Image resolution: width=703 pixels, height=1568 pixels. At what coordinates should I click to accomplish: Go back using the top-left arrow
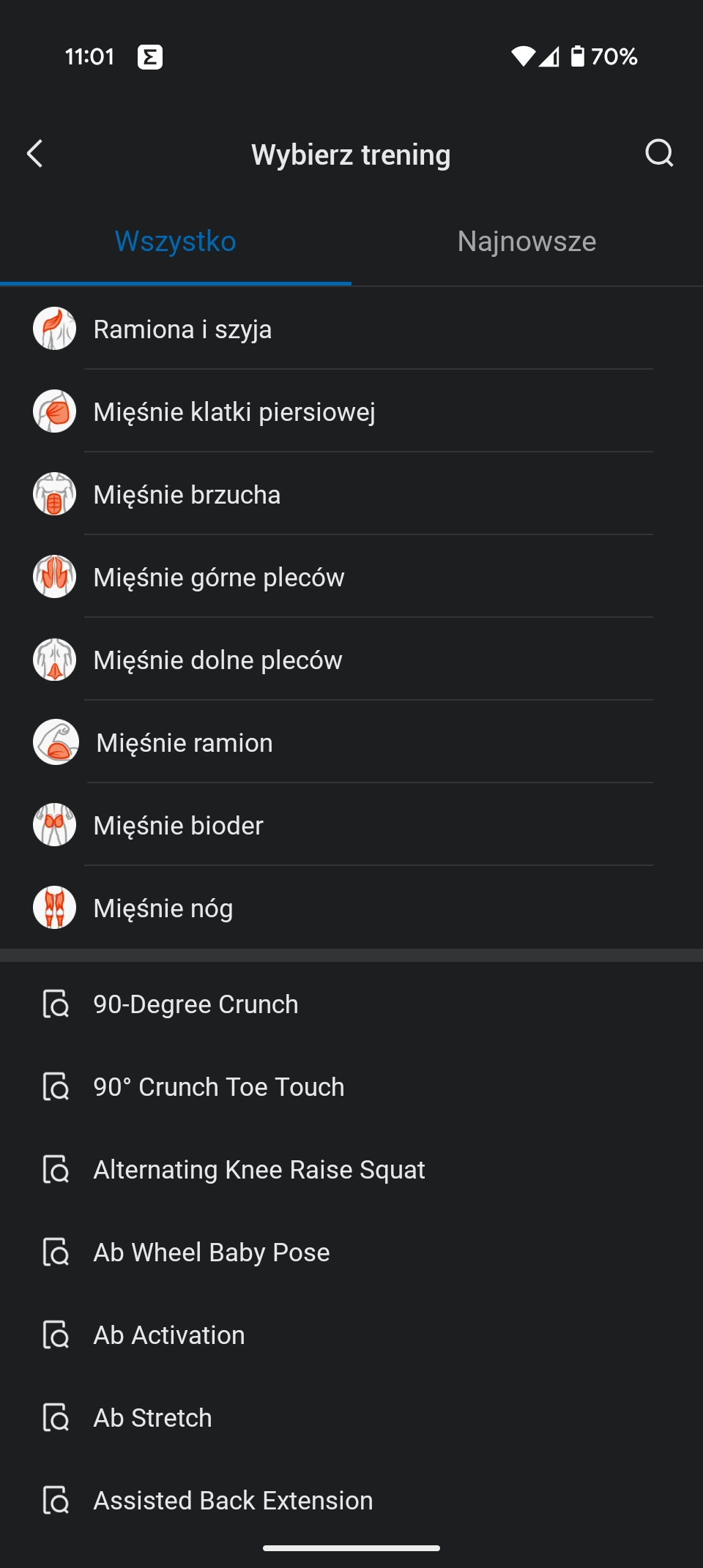pos(35,154)
